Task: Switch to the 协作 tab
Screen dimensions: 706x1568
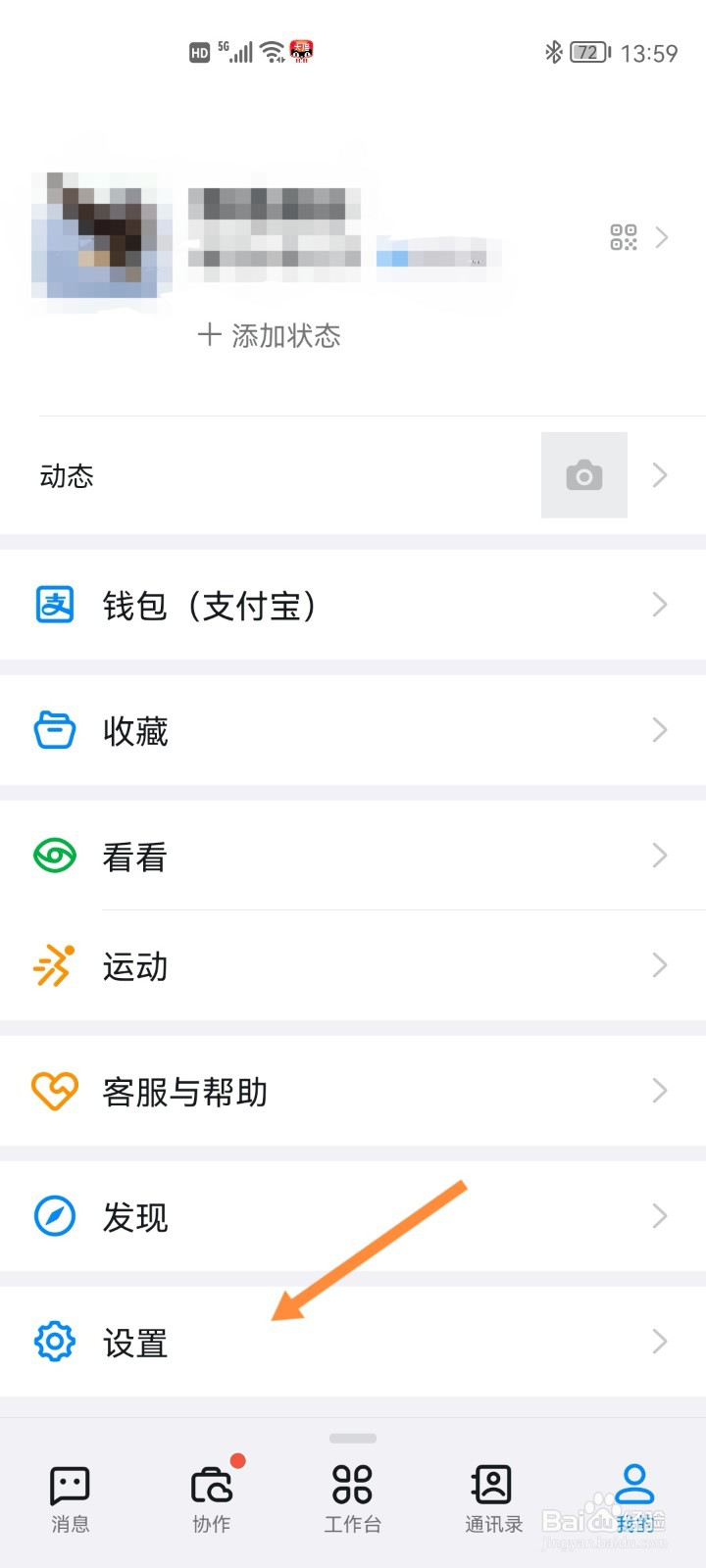Action: (212, 1499)
